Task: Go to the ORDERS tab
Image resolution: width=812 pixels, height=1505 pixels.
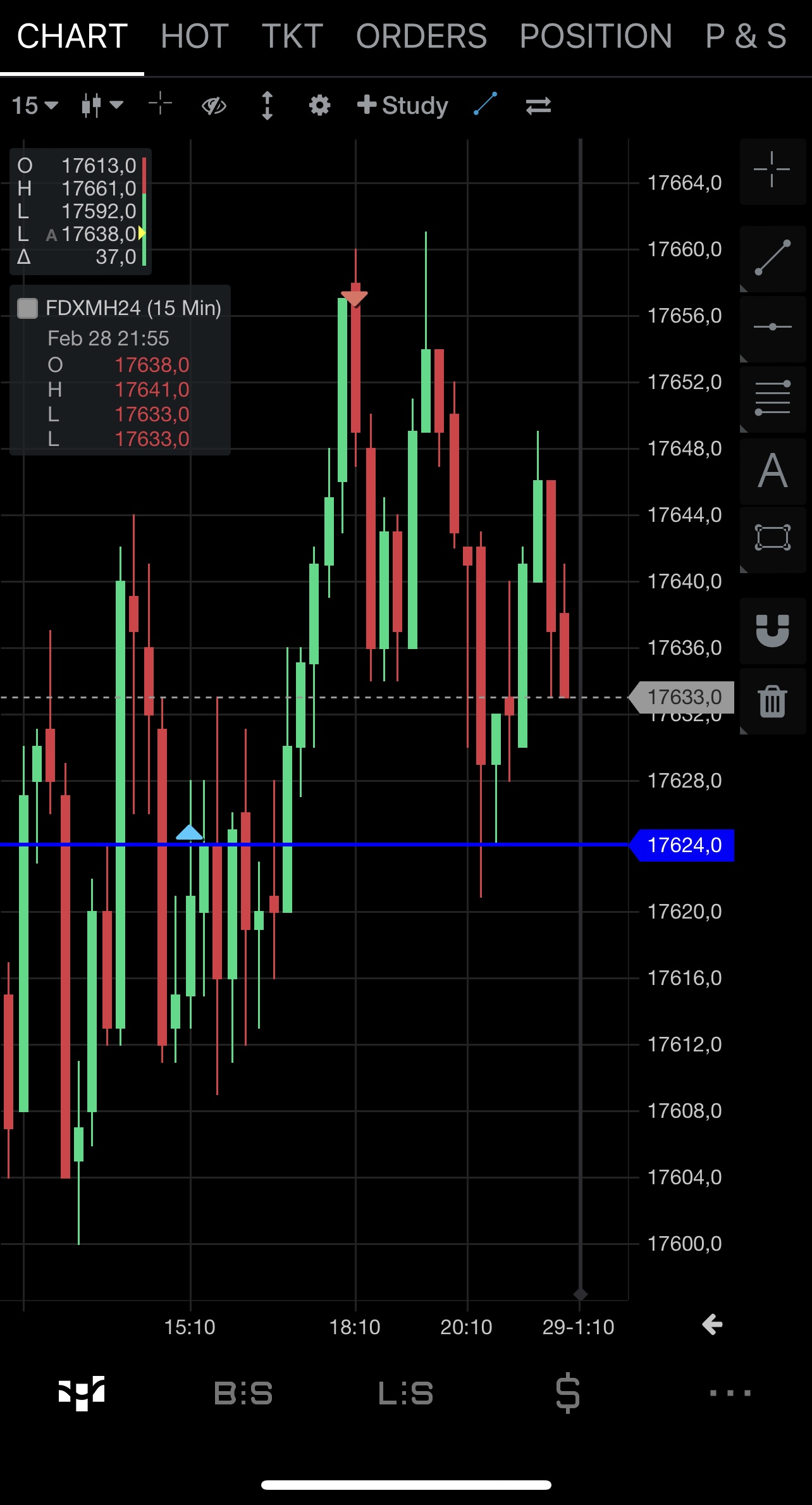Action: (x=421, y=36)
